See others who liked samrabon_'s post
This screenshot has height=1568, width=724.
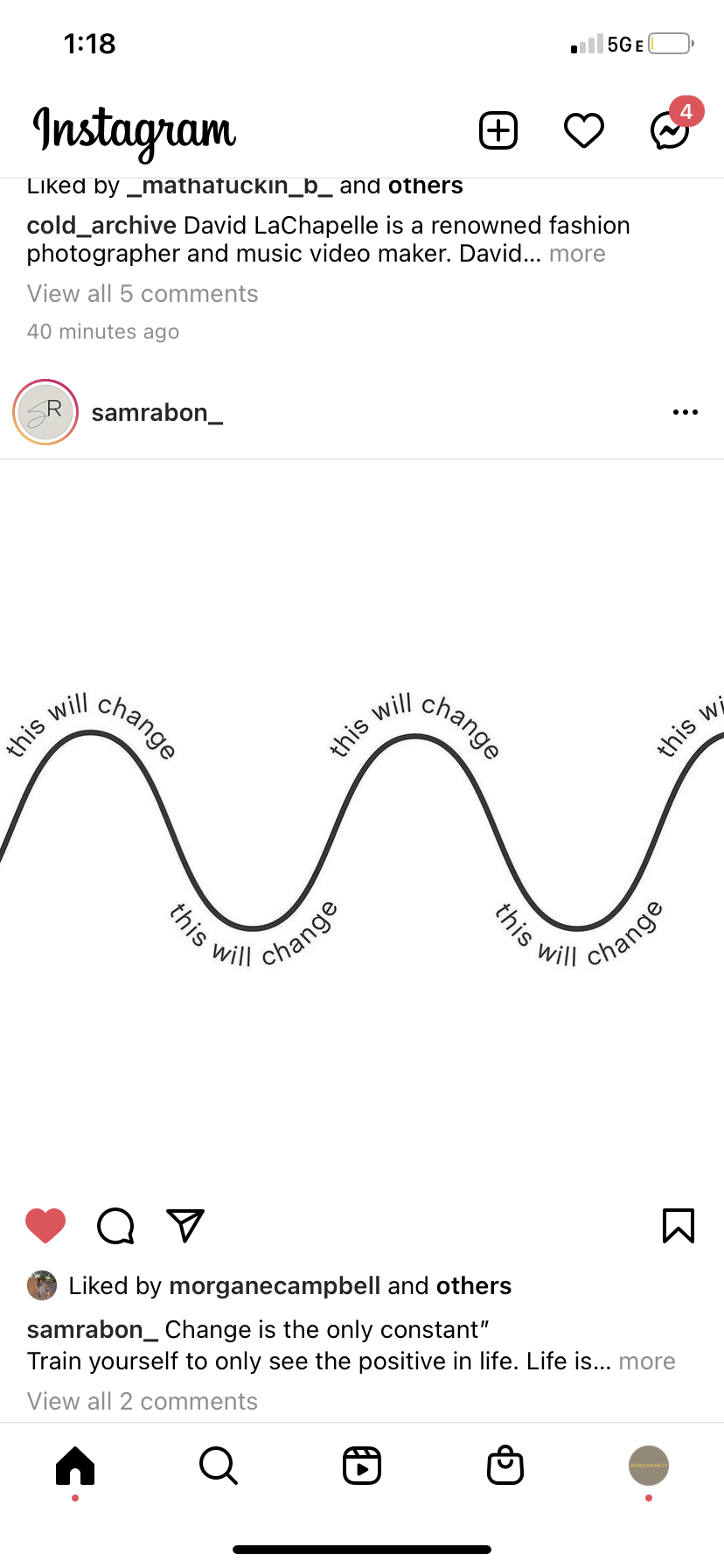coord(473,1285)
